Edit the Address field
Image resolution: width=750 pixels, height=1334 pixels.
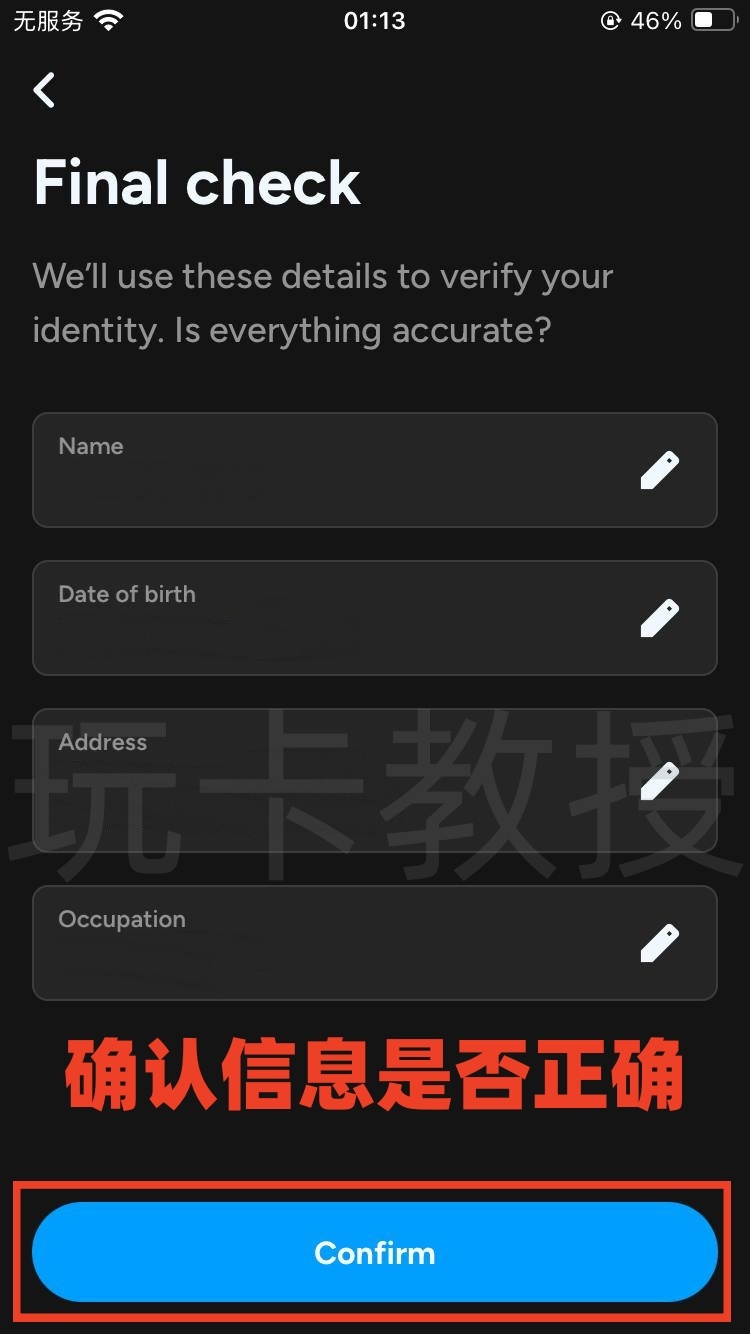pyautogui.click(x=659, y=780)
